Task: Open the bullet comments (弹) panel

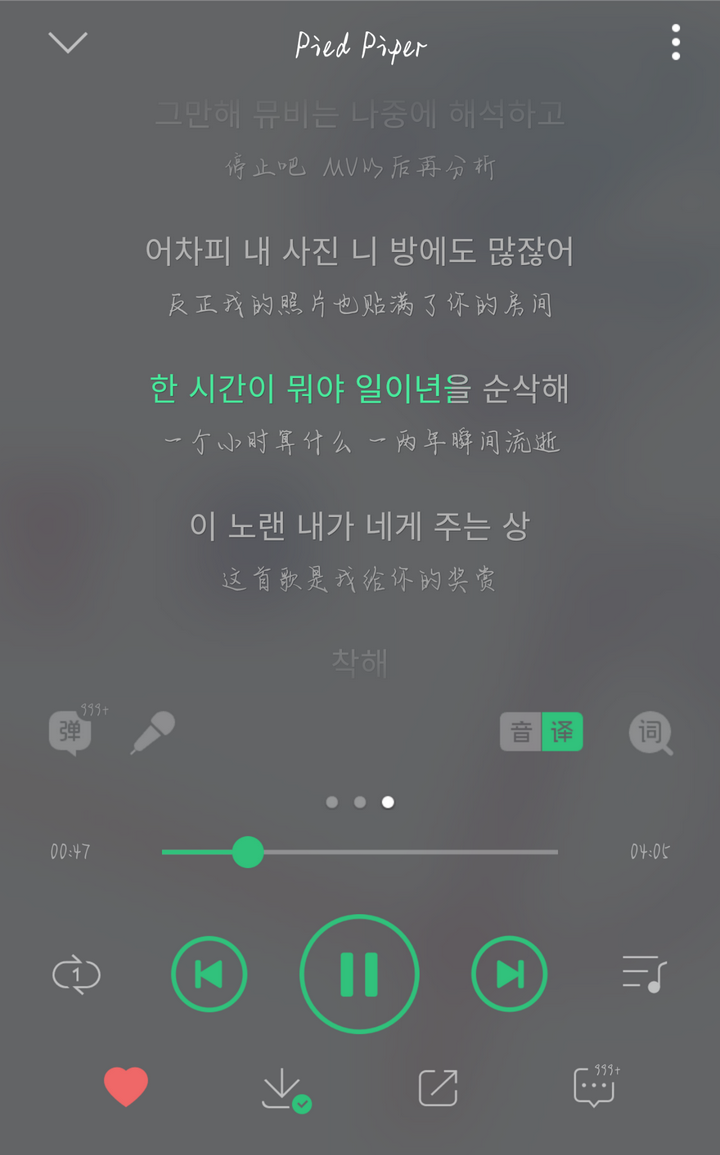Action: 68,733
